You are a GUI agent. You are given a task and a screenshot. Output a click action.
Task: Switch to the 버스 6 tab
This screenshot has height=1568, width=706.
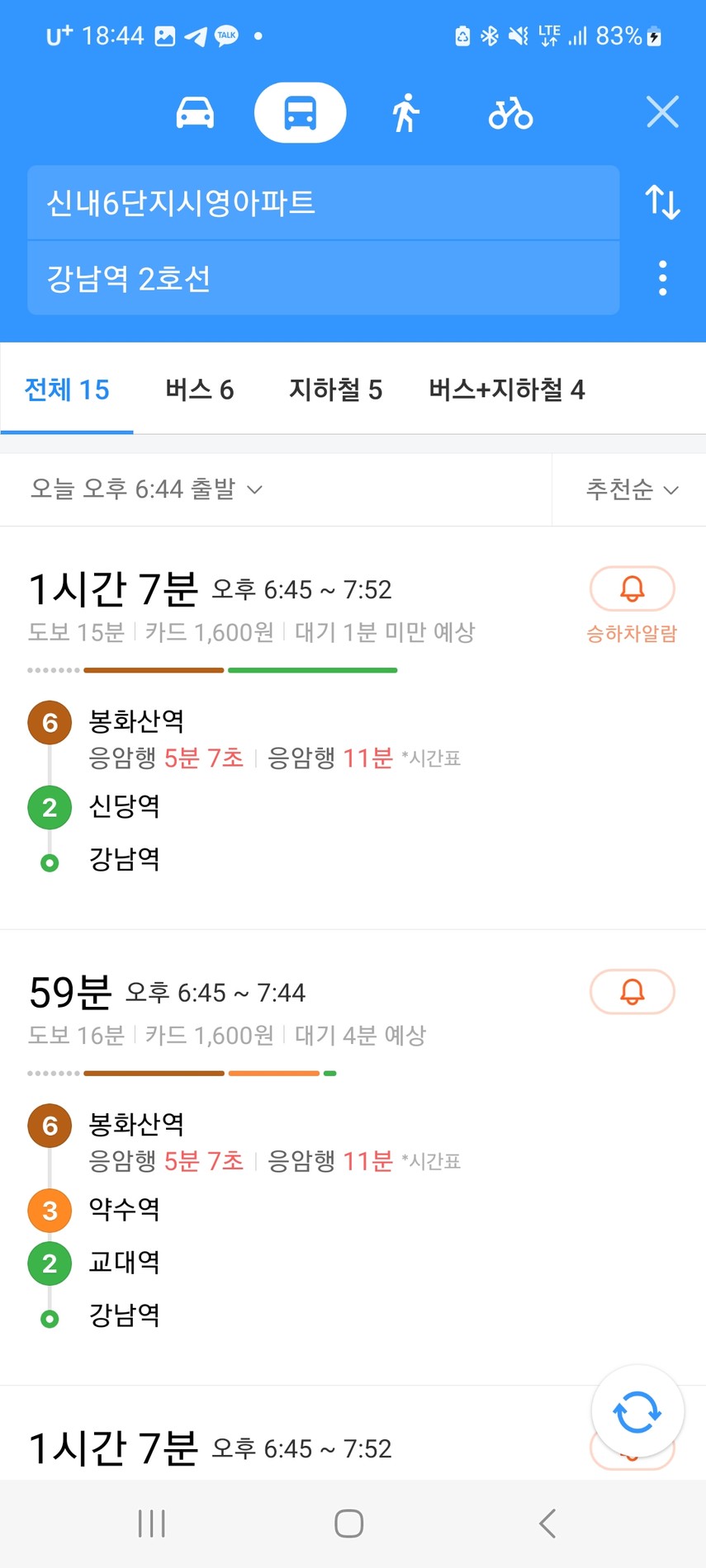[200, 390]
